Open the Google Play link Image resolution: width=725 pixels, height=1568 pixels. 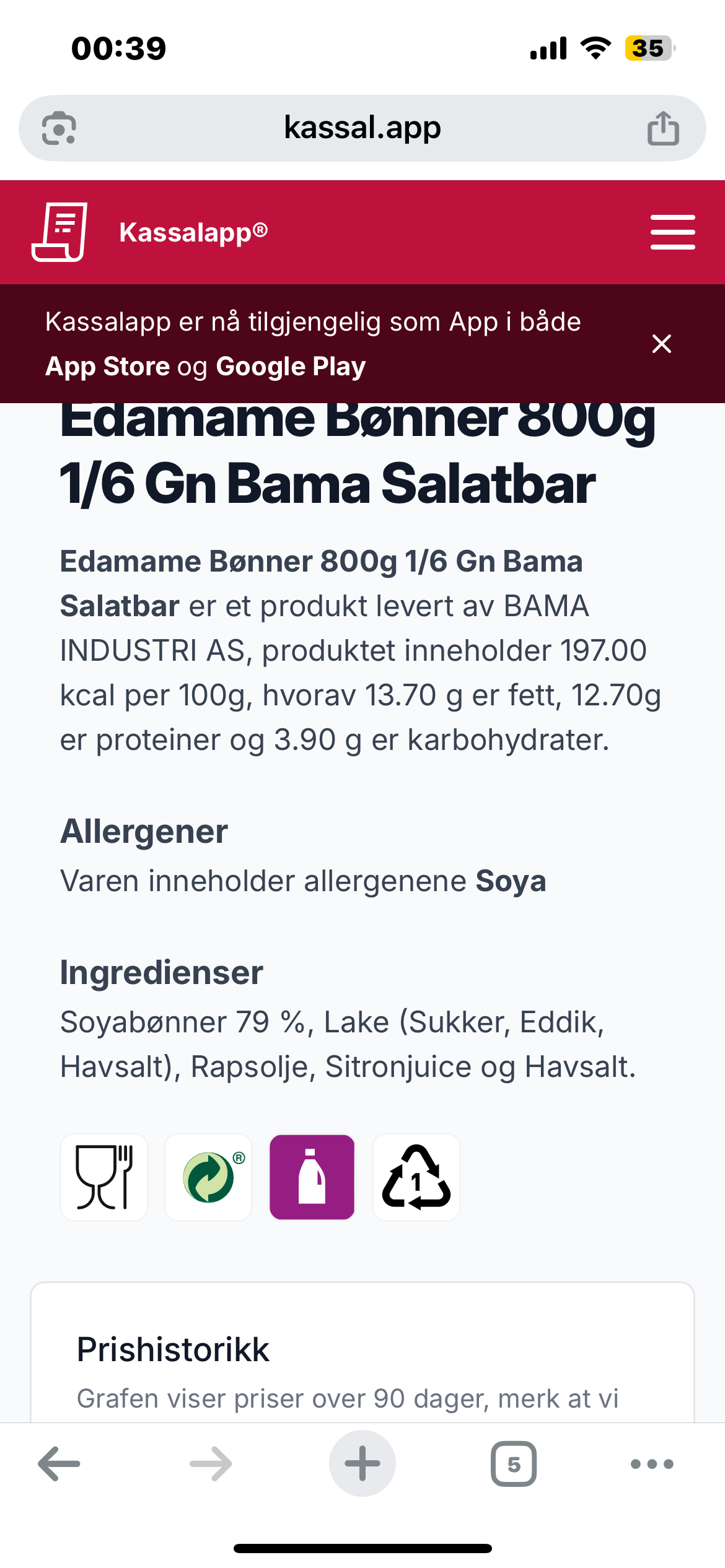291,366
